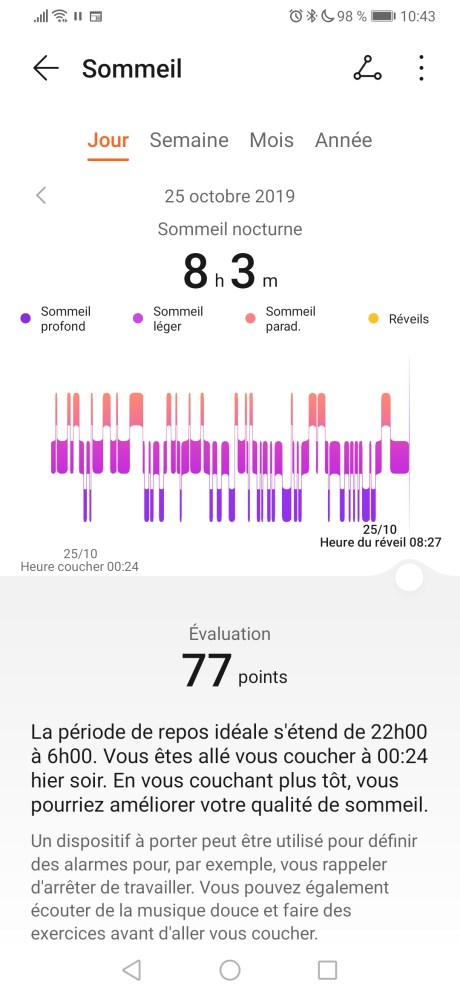Open the share route icon

coord(367,68)
